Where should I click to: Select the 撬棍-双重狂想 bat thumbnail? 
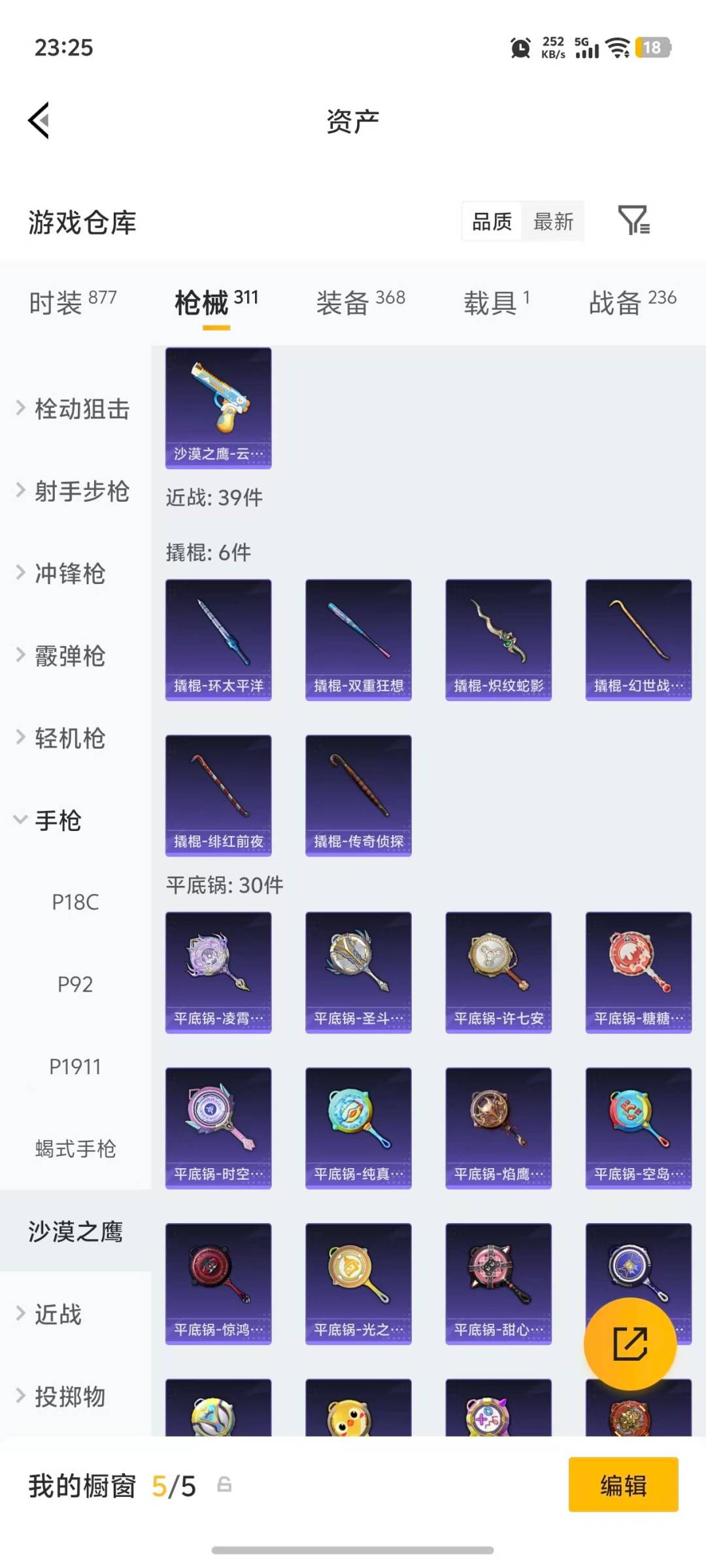tap(358, 639)
